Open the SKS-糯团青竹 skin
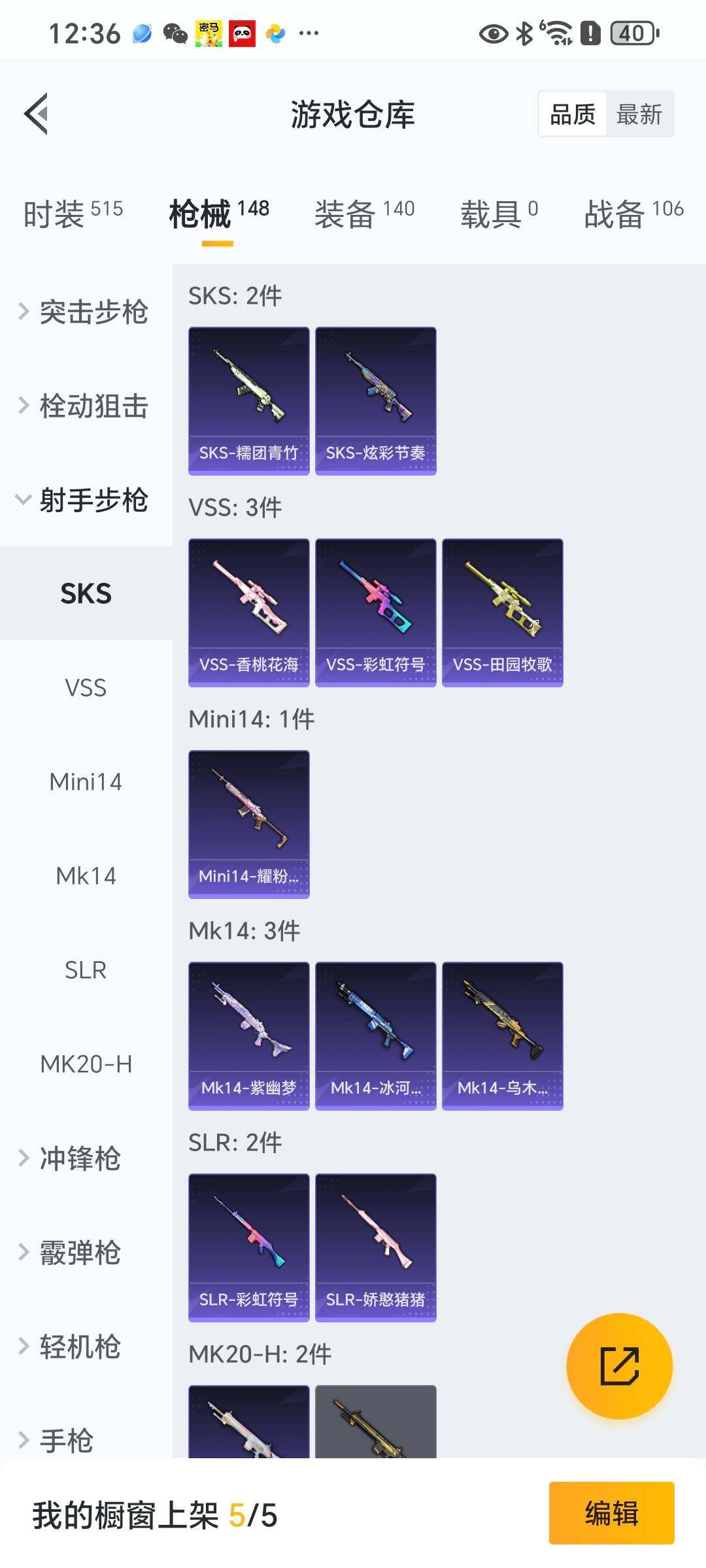This screenshot has height=1568, width=706. point(248,400)
